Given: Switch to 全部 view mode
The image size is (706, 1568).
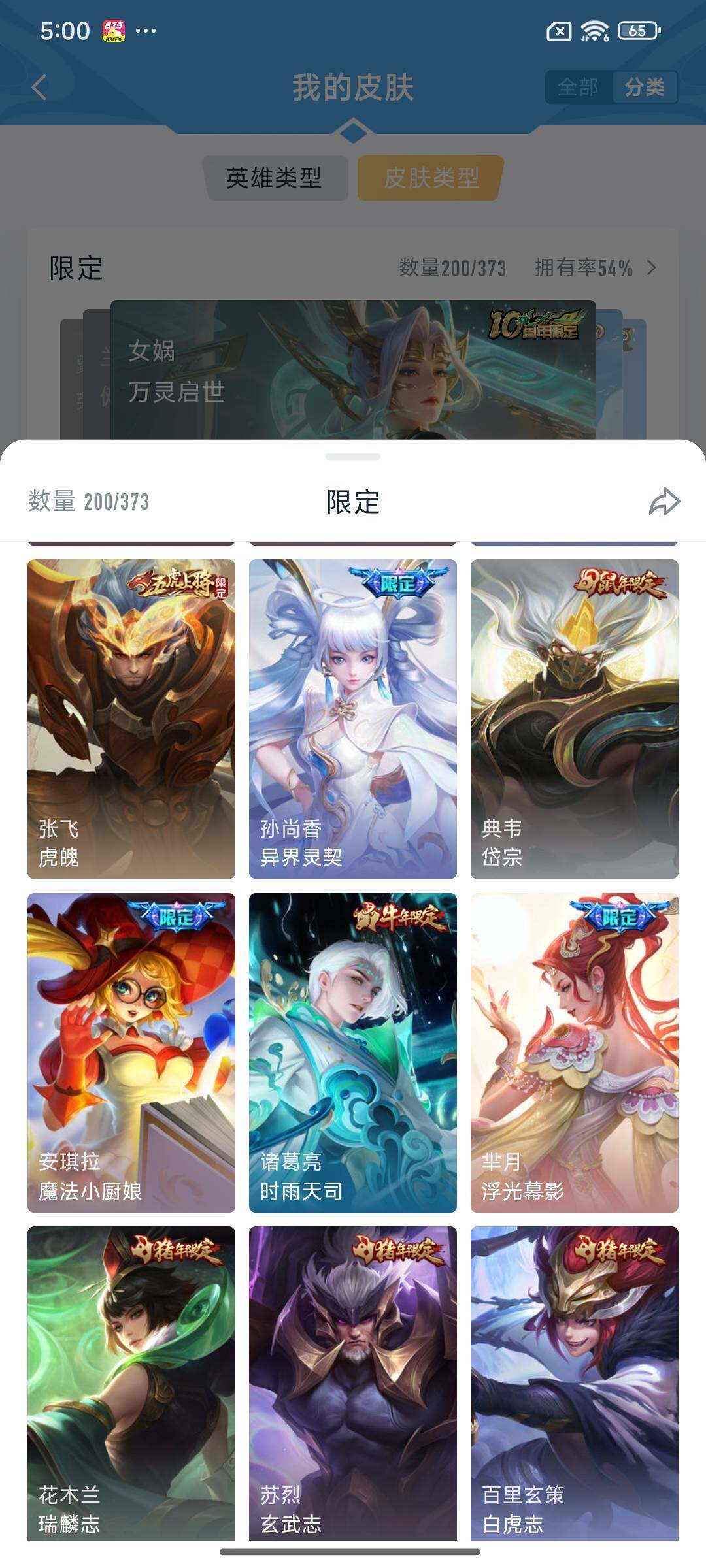Looking at the screenshot, I should 579,88.
